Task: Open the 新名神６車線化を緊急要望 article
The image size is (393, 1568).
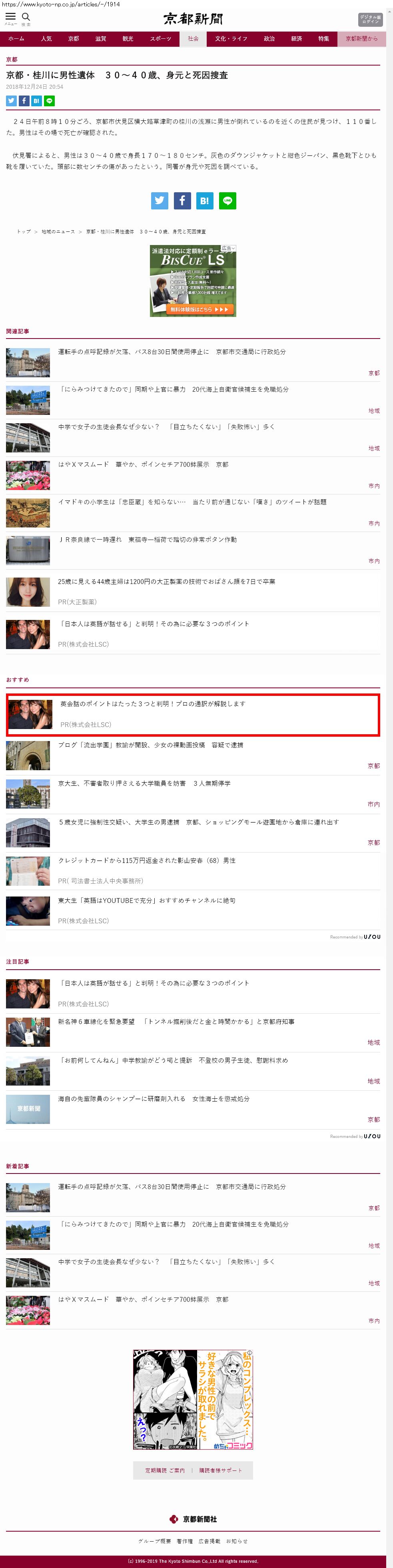Action: coord(176,1022)
